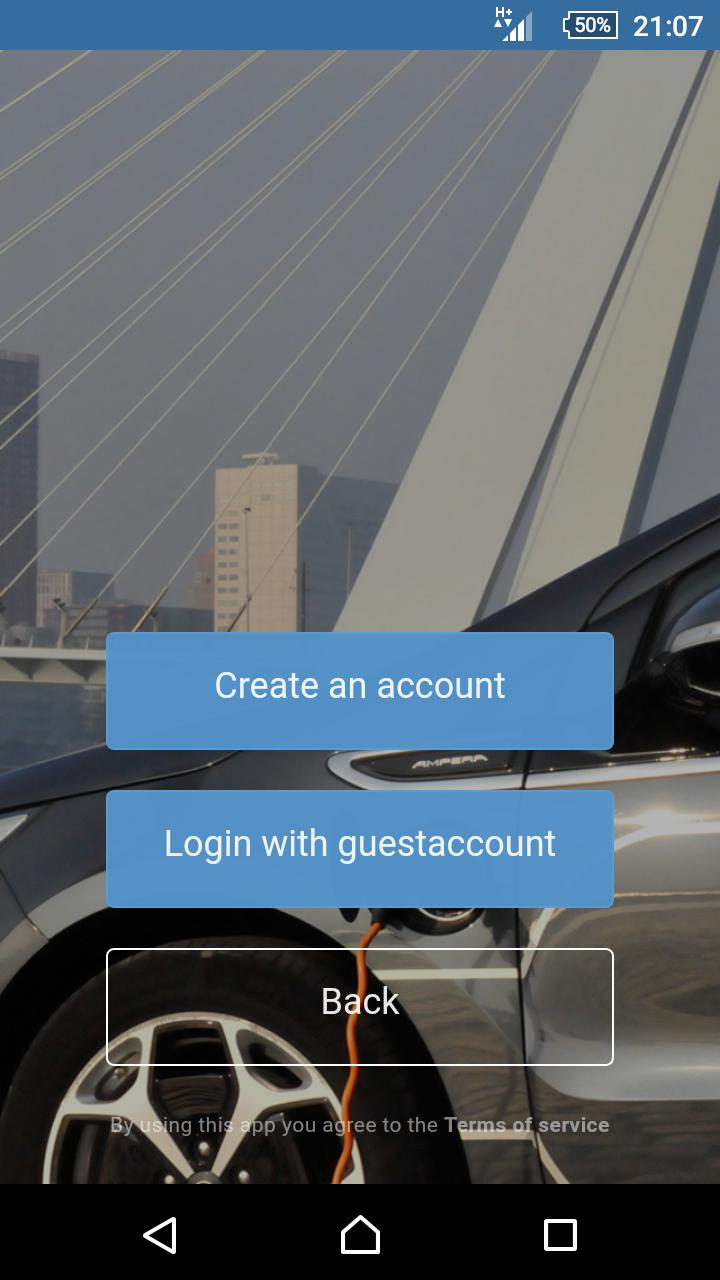This screenshot has height=1280, width=720.
Task: Open the Terms of service link
Action: 526,1125
